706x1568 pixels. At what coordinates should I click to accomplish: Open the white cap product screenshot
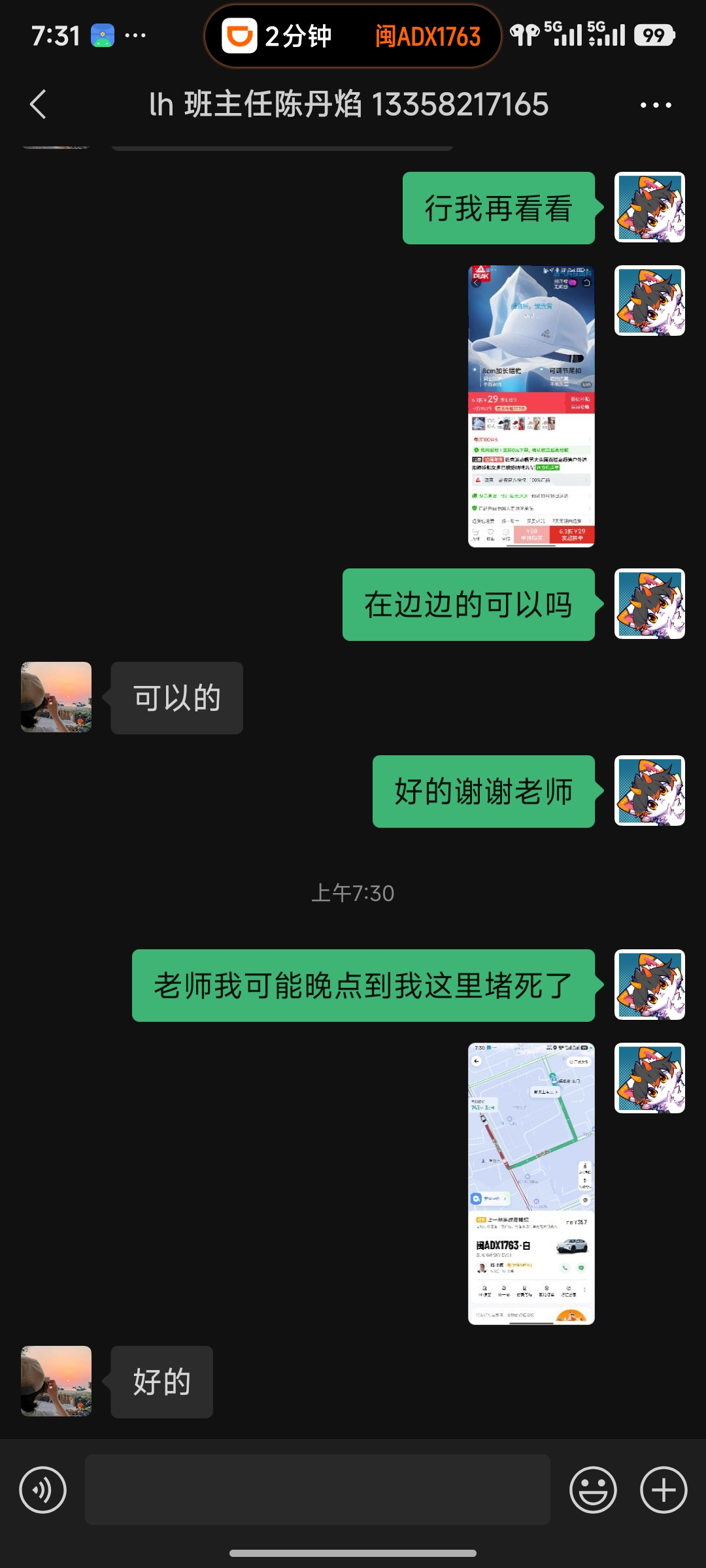(x=531, y=406)
